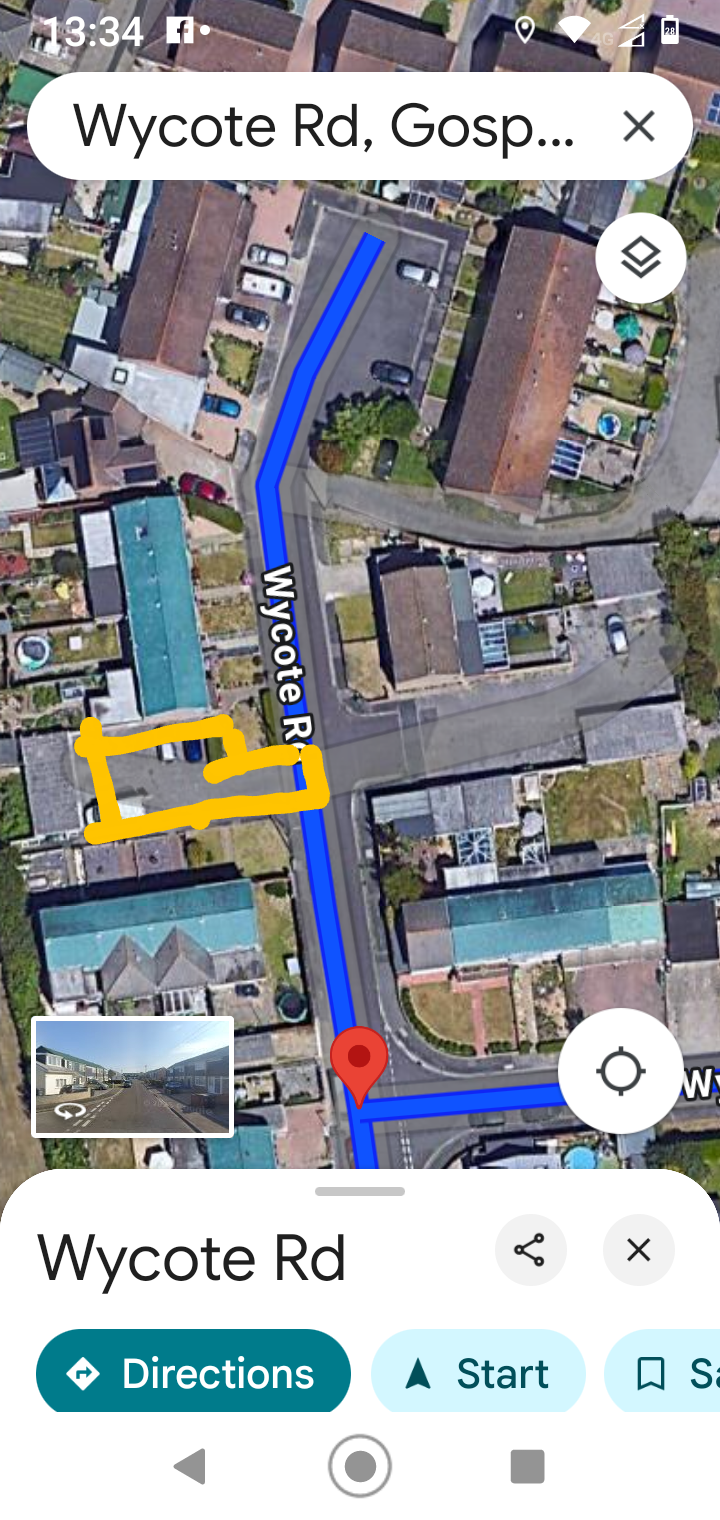Viewport: 720px width, 1520px height.
Task: Get Directions to Wycote Rd
Action: [193, 1373]
